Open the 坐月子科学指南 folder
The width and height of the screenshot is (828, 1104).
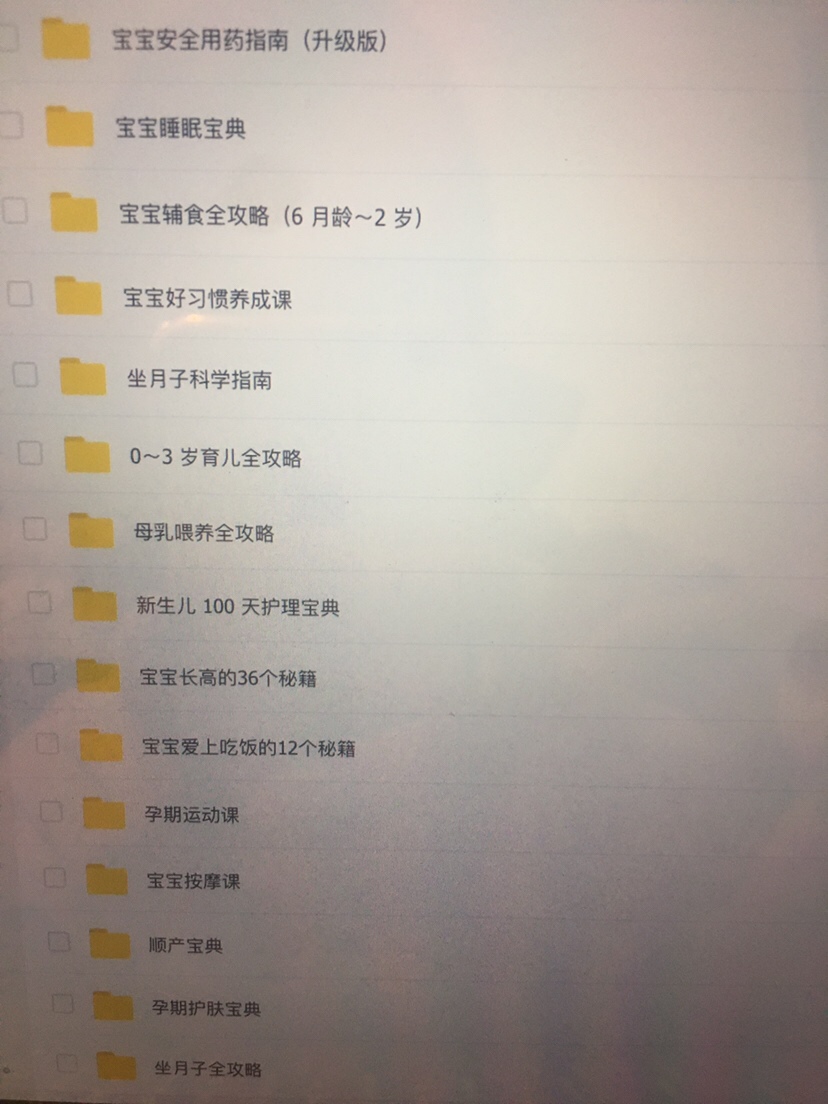199,379
